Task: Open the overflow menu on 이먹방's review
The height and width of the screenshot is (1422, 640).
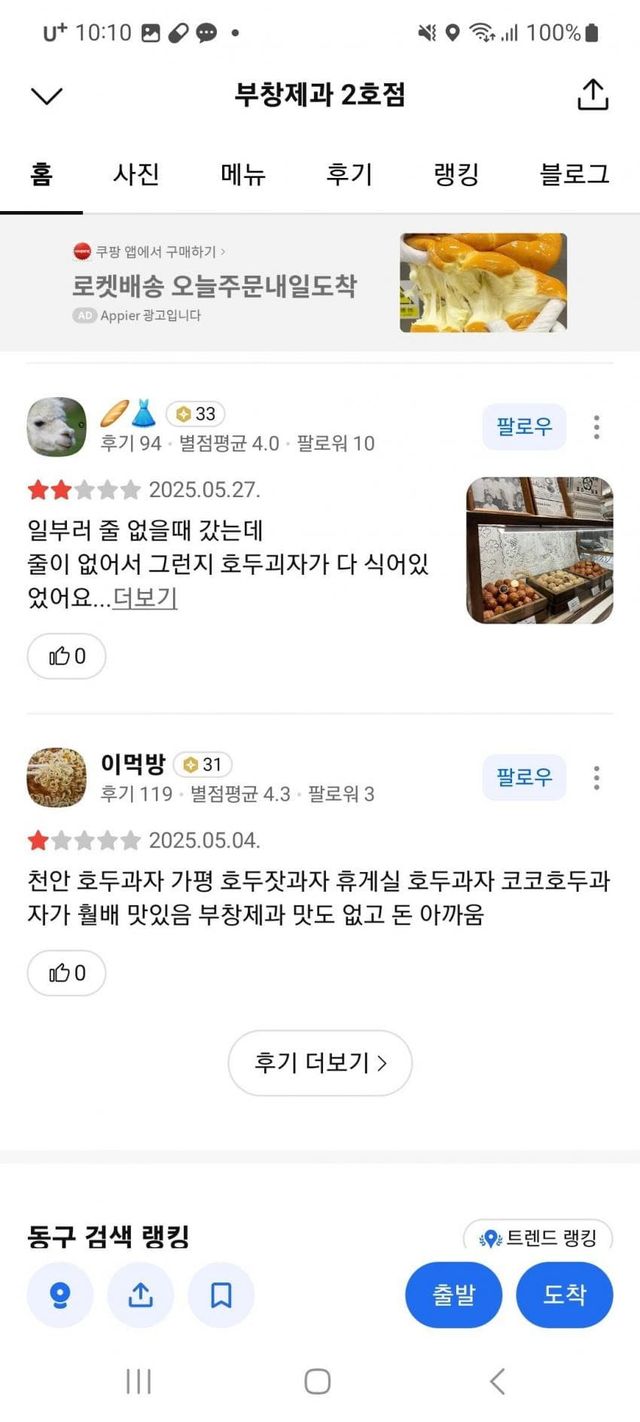Action: click(597, 777)
